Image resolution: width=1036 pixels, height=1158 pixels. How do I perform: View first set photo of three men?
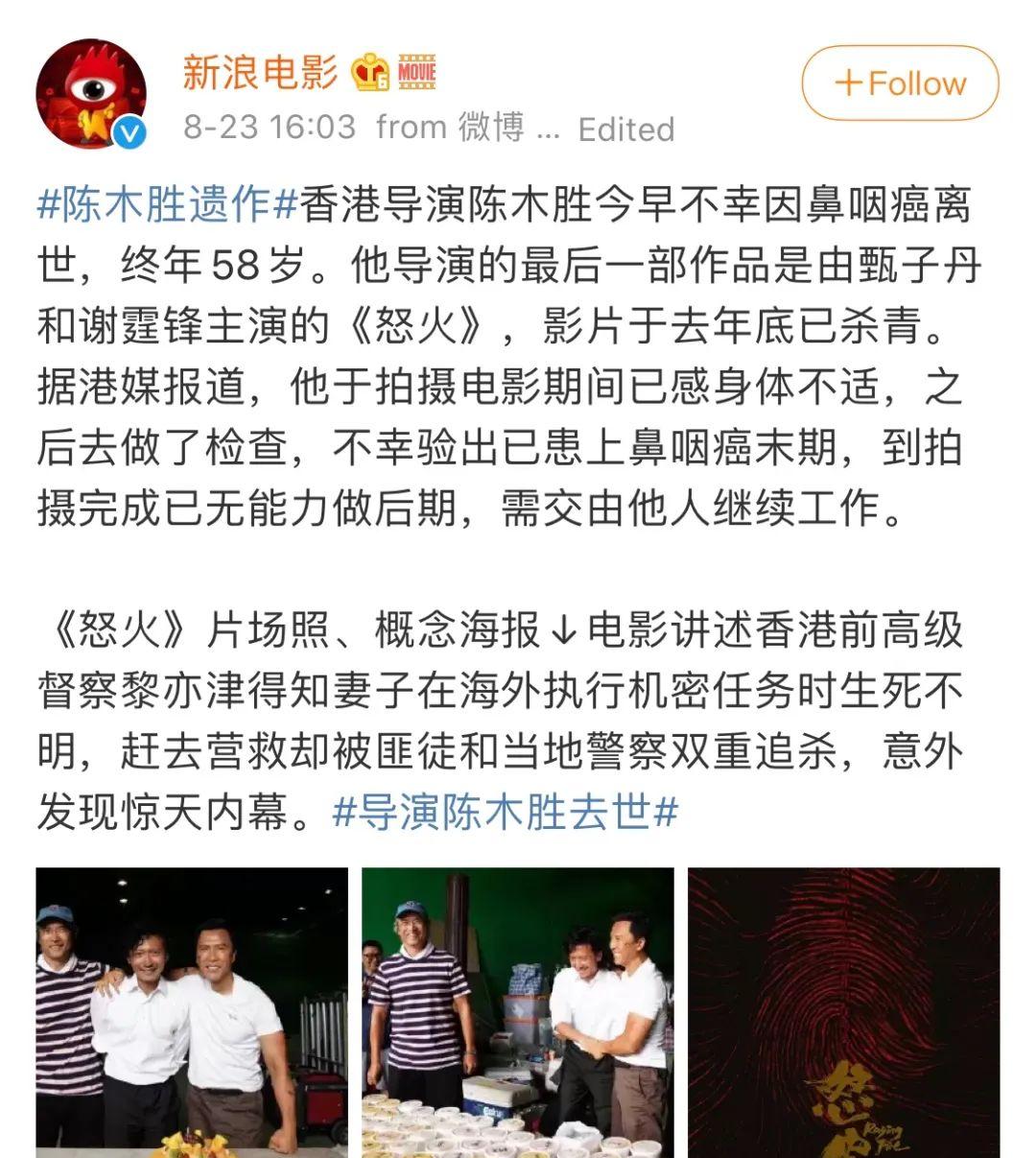pos(192,1012)
